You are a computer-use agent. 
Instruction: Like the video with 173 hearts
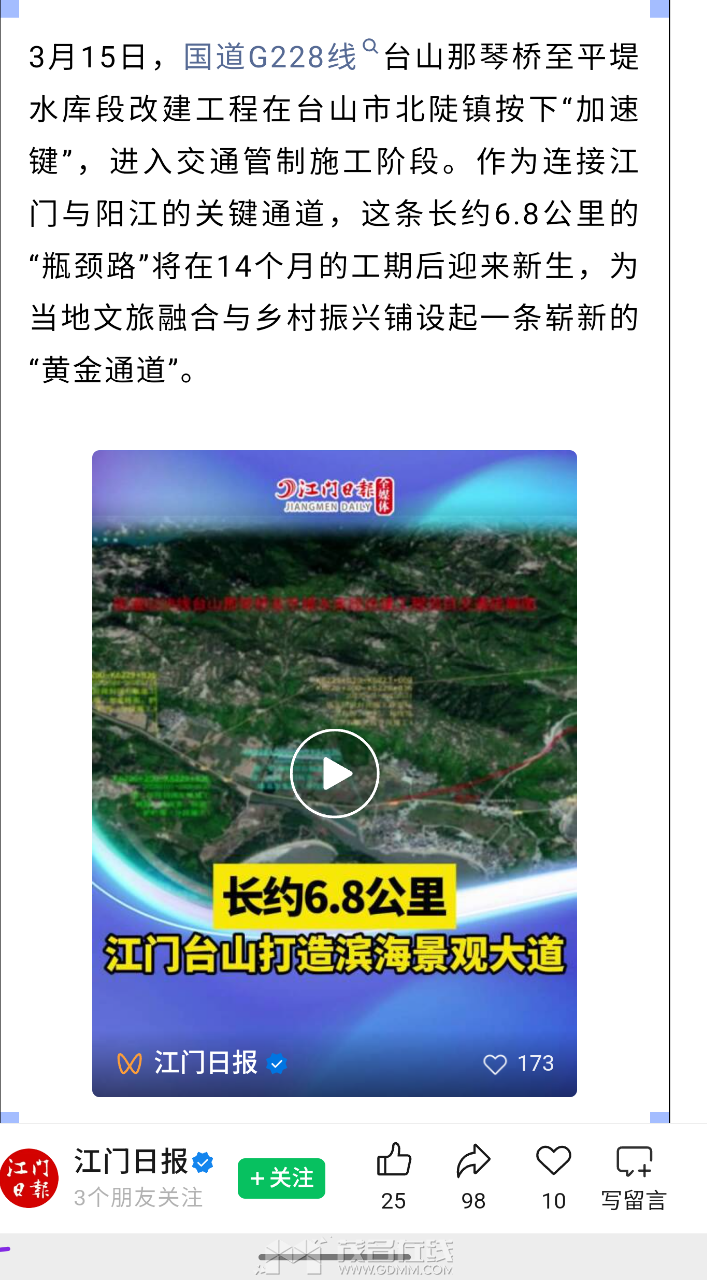click(496, 1064)
